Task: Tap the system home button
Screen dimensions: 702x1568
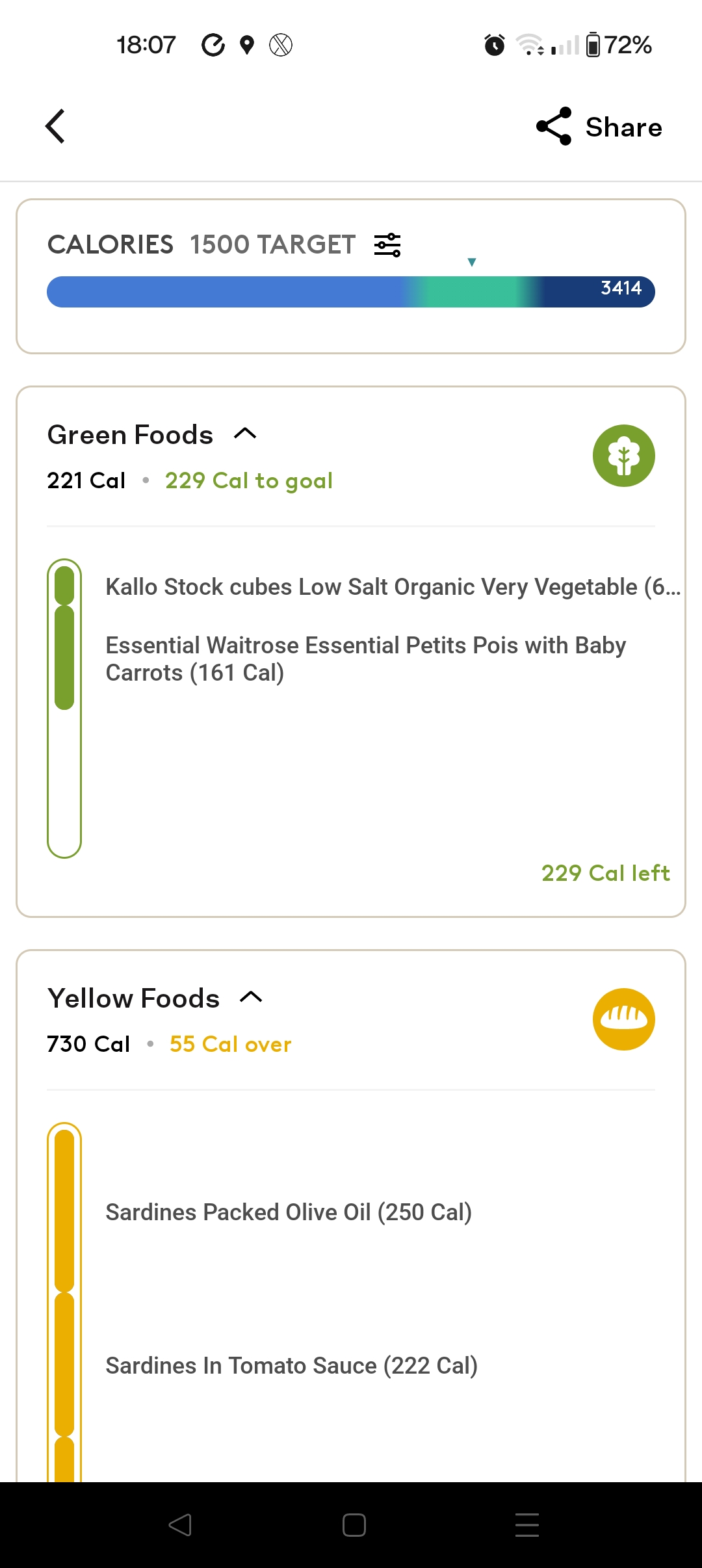Action: pyautogui.click(x=354, y=1525)
